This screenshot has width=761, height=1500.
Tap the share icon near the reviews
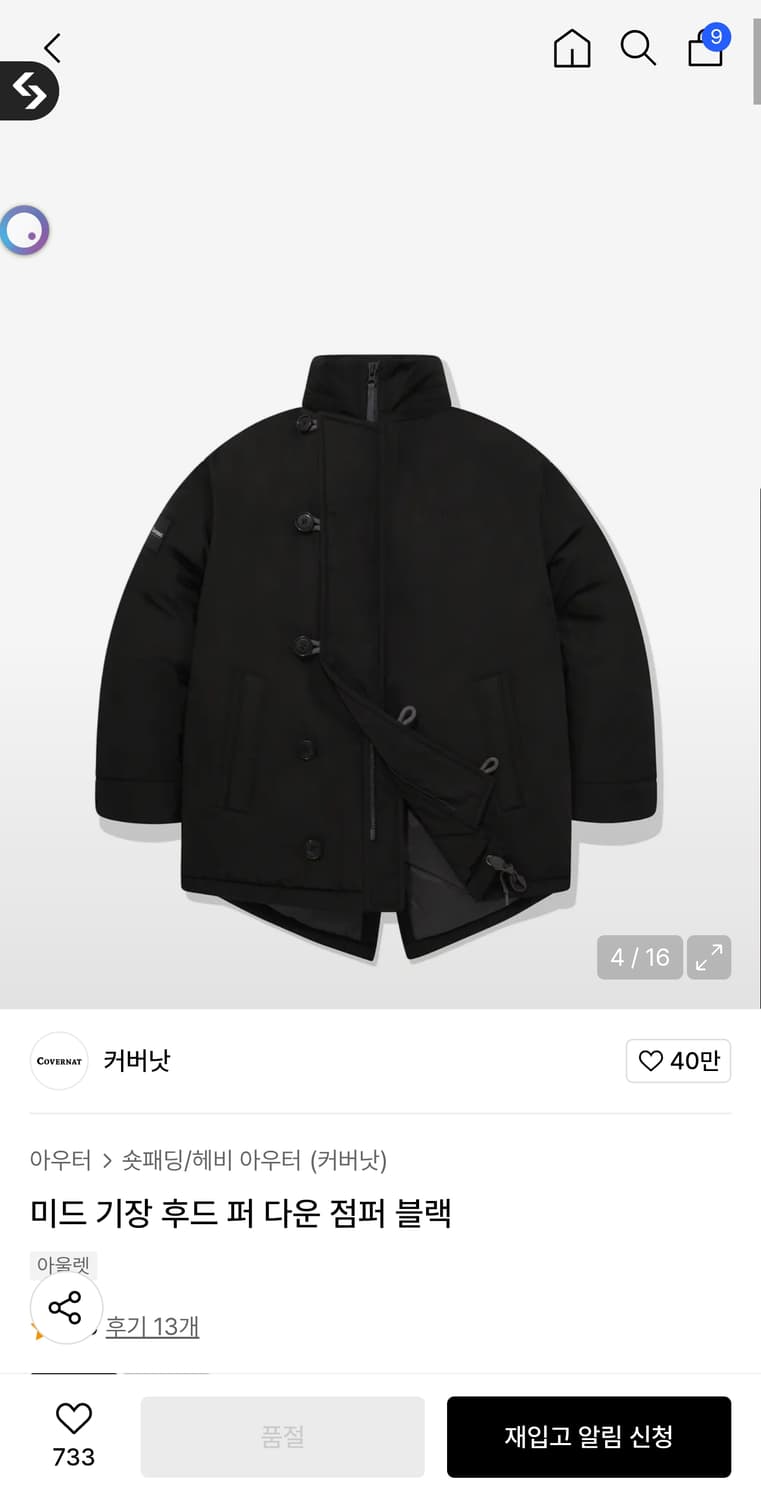click(x=66, y=1307)
